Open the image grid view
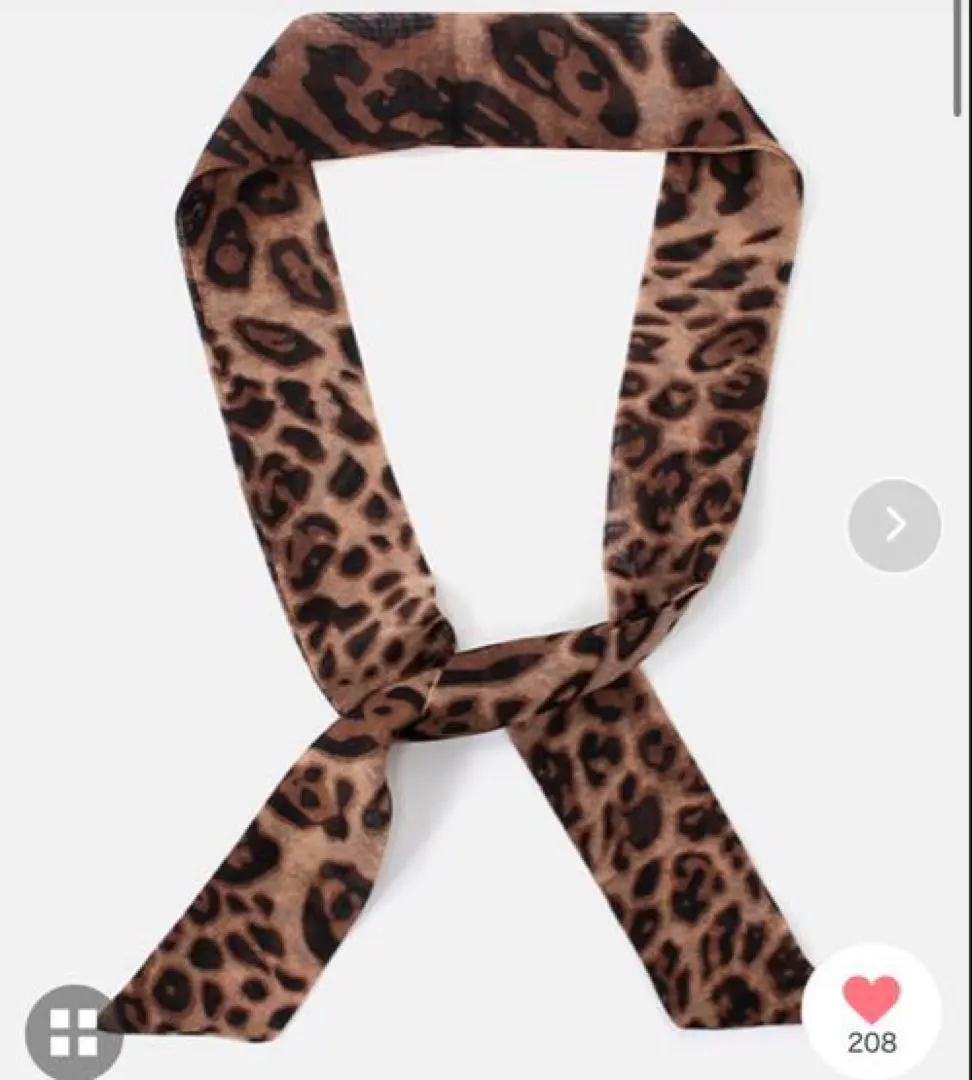This screenshot has height=1080, width=972. pyautogui.click(x=73, y=1032)
